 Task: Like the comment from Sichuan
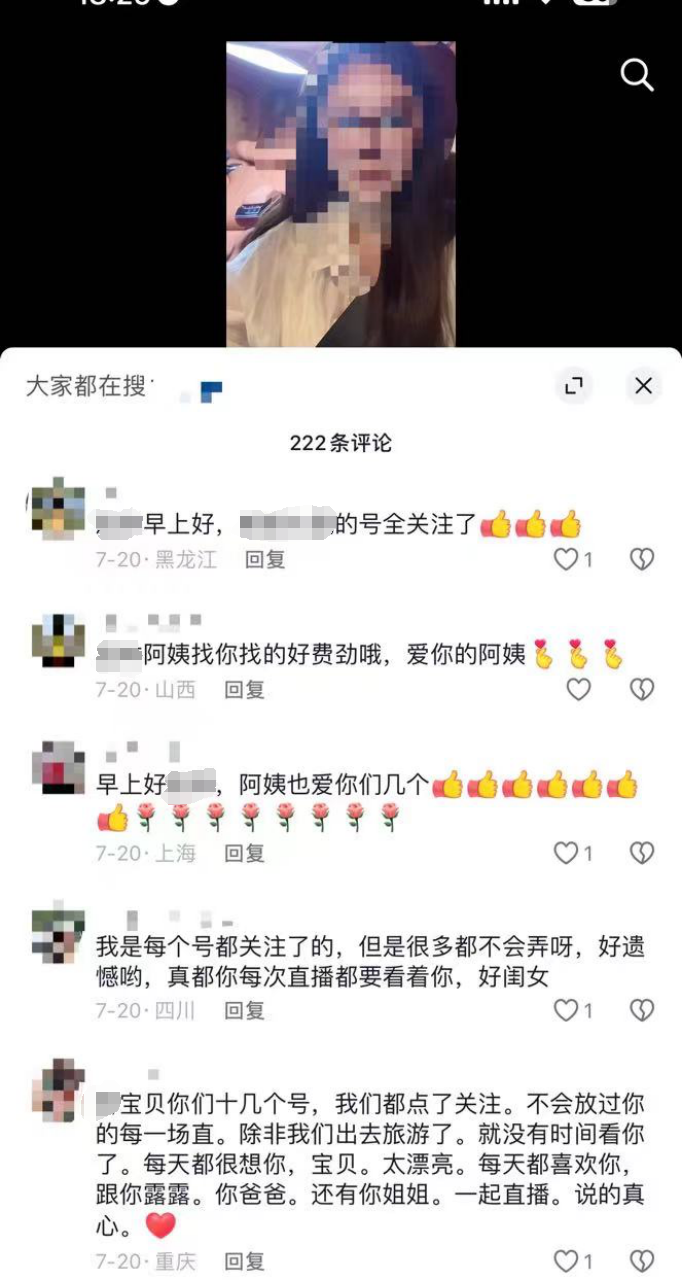click(567, 1011)
